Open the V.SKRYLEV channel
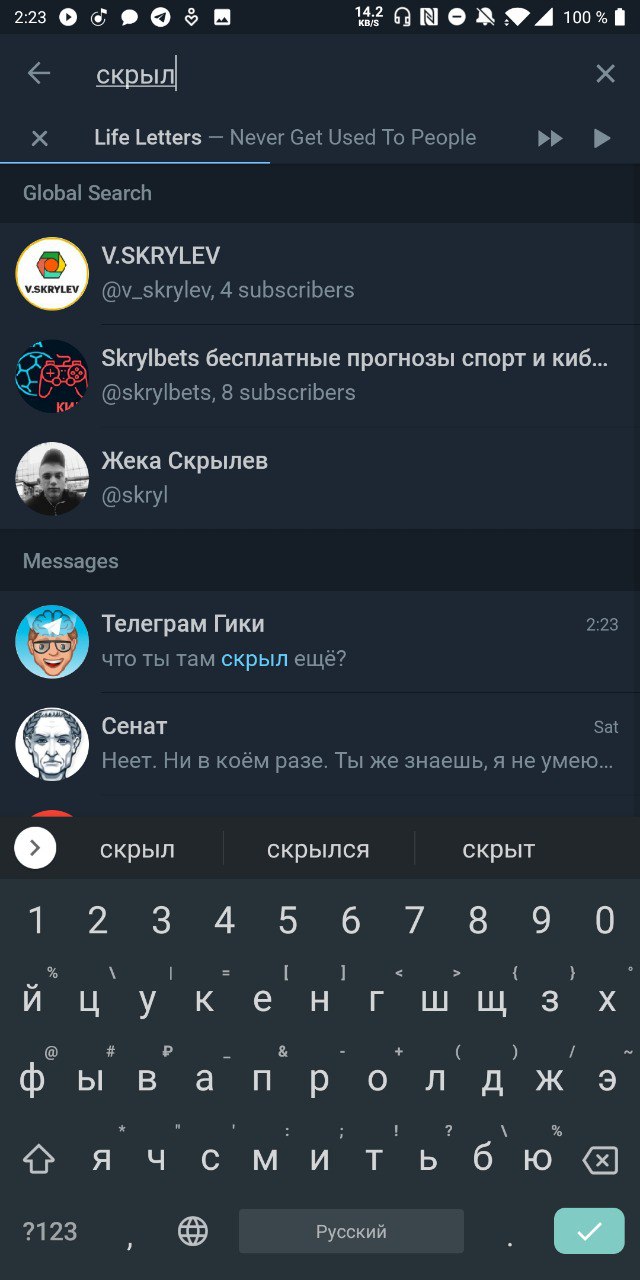This screenshot has height=1280, width=640. coord(320,273)
